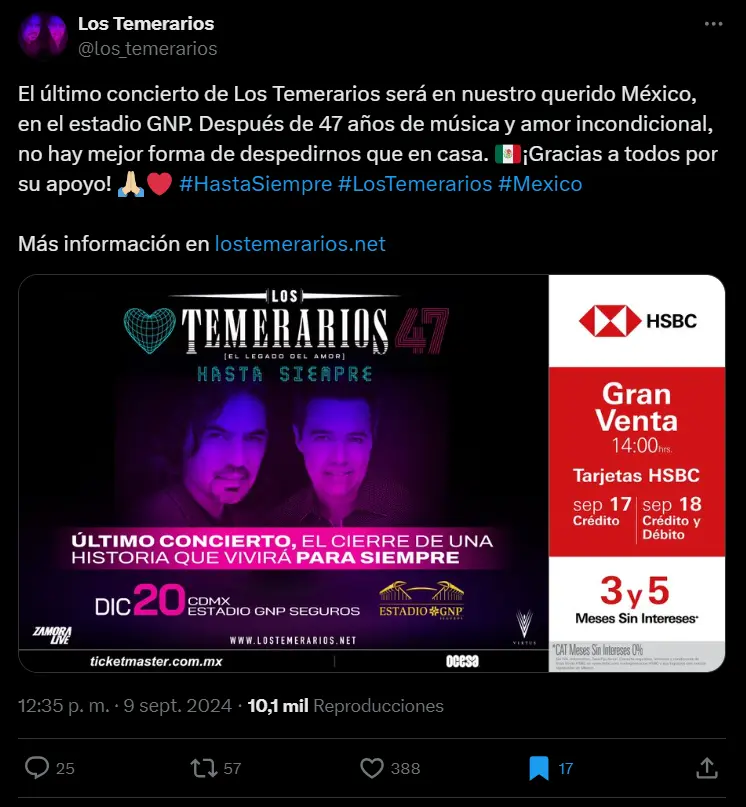Screen dimensions: 746x807
Task: Open the post's more options menu
Action: point(713,24)
